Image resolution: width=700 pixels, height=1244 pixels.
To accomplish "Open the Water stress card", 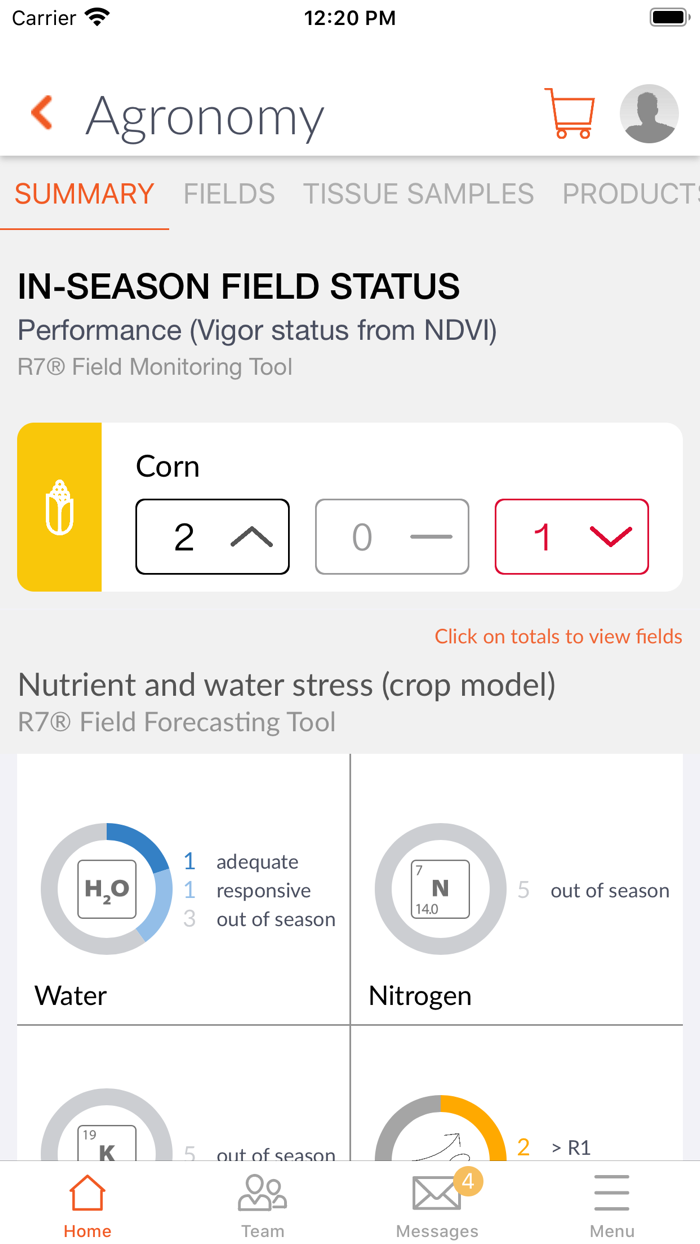I will pos(184,890).
